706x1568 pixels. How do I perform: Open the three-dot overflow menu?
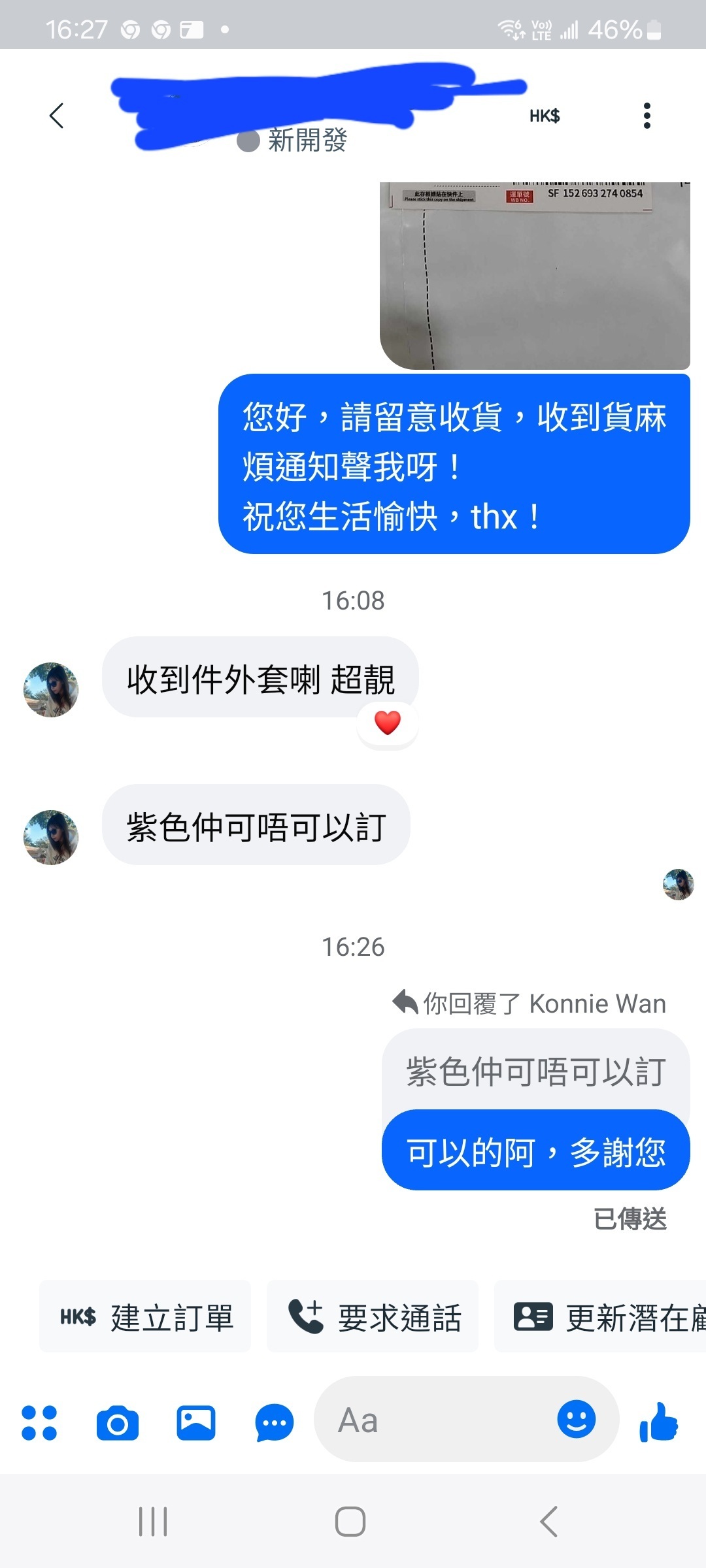(x=647, y=116)
